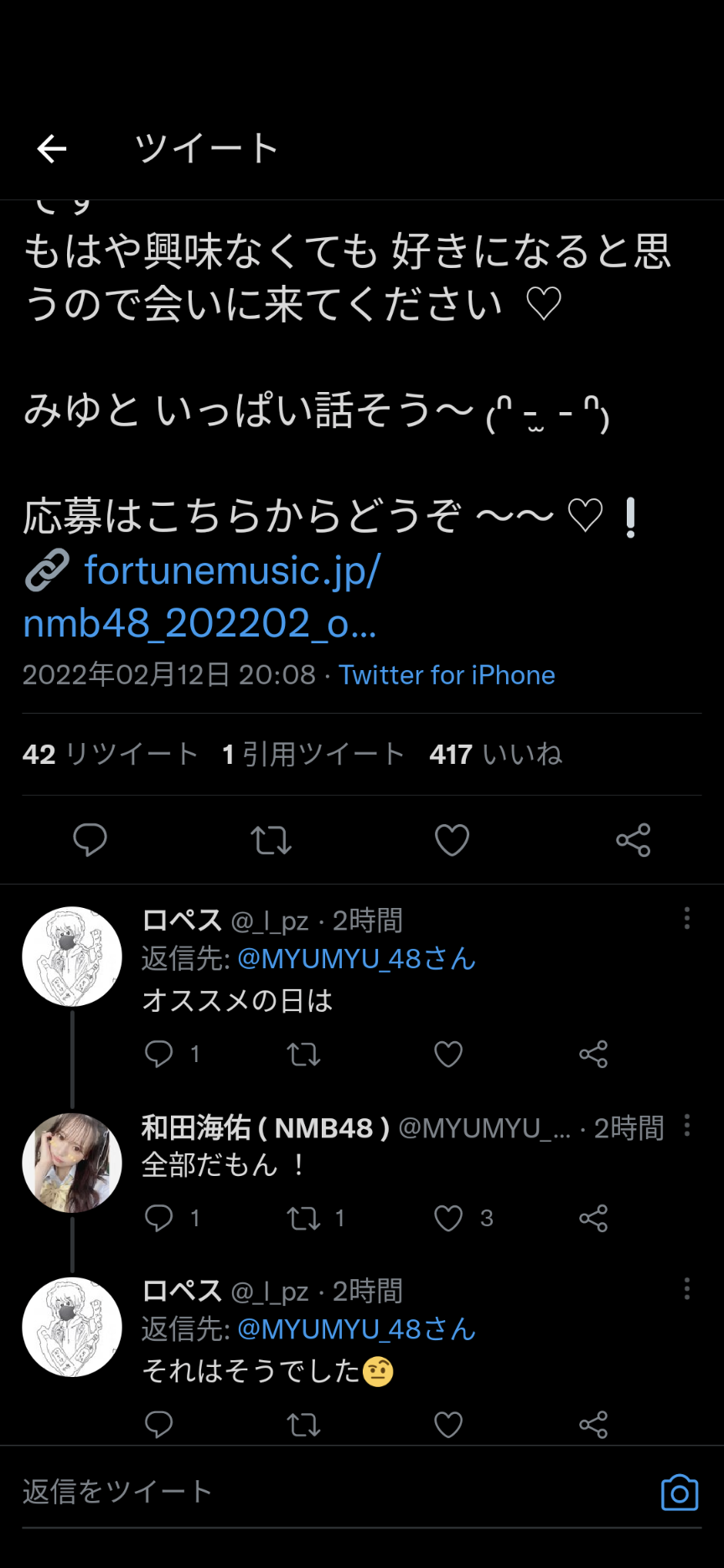View the 42 retweets list
This screenshot has width=724, height=1568.
[110, 754]
